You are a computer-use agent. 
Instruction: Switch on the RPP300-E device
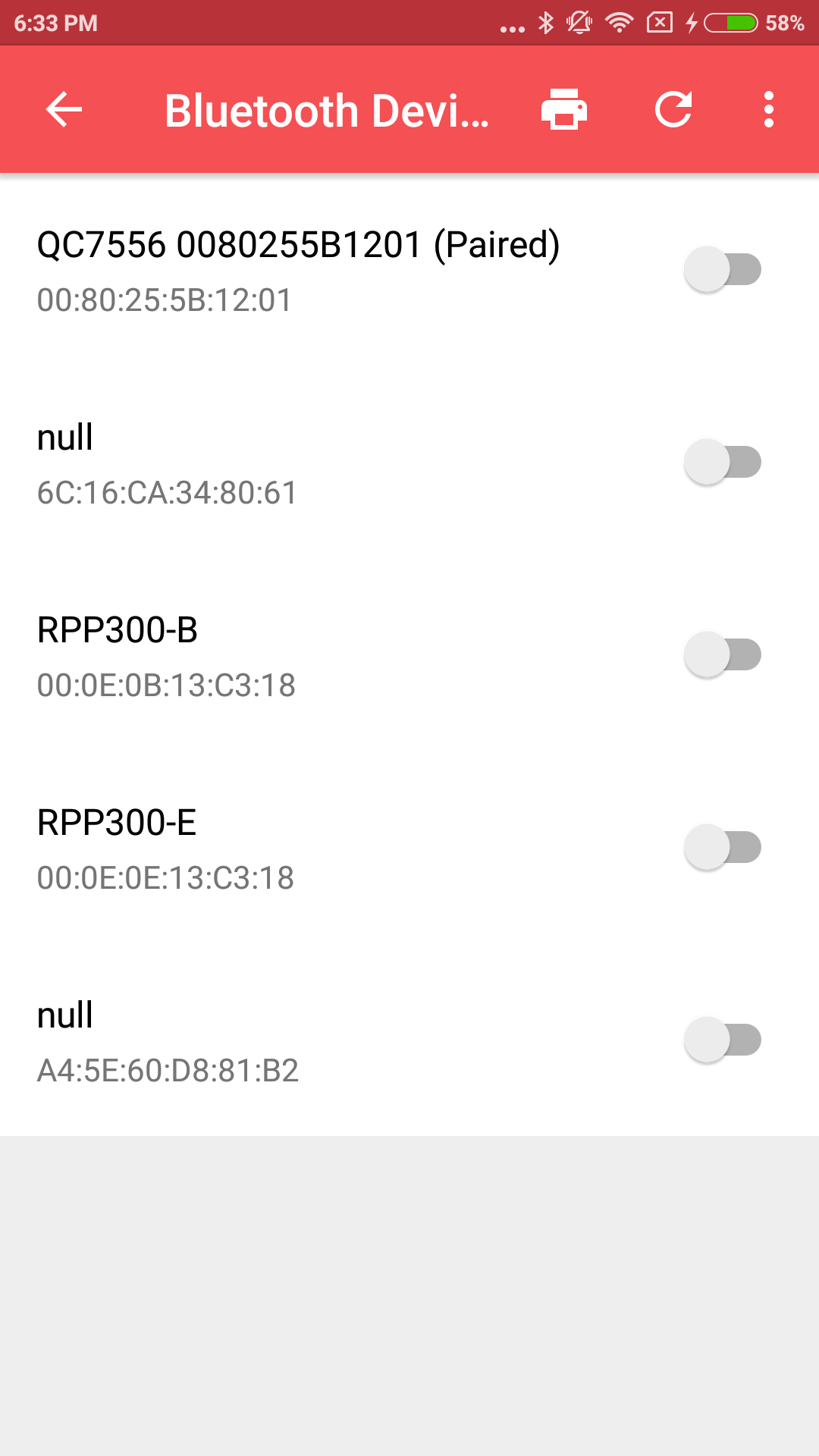[x=723, y=847]
